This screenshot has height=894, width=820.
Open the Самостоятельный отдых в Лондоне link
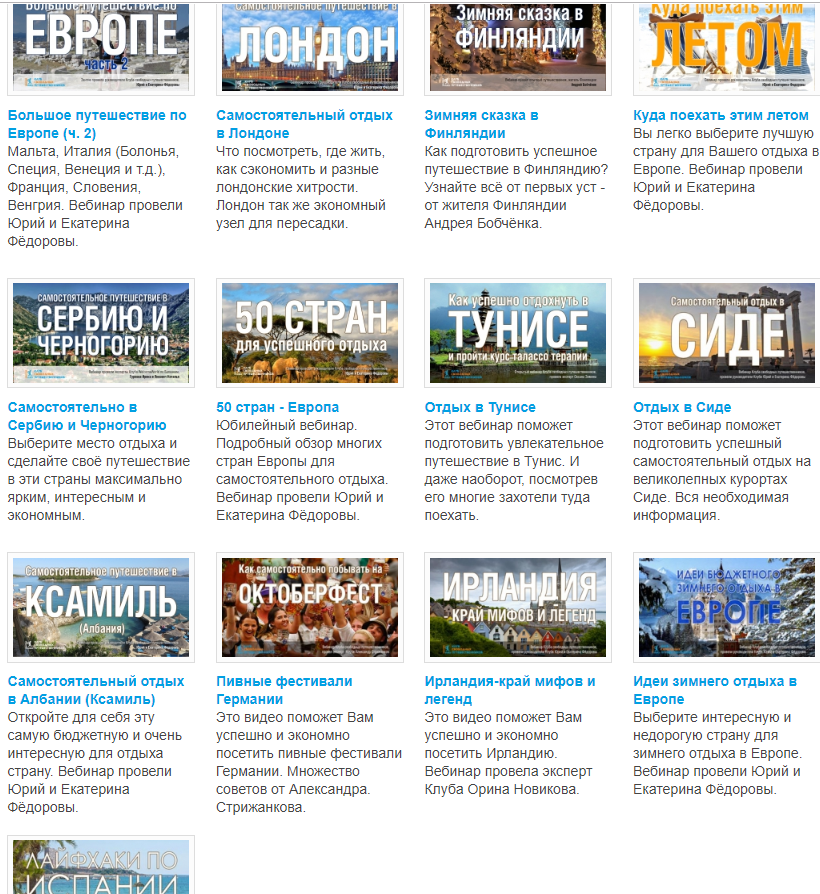(x=304, y=124)
